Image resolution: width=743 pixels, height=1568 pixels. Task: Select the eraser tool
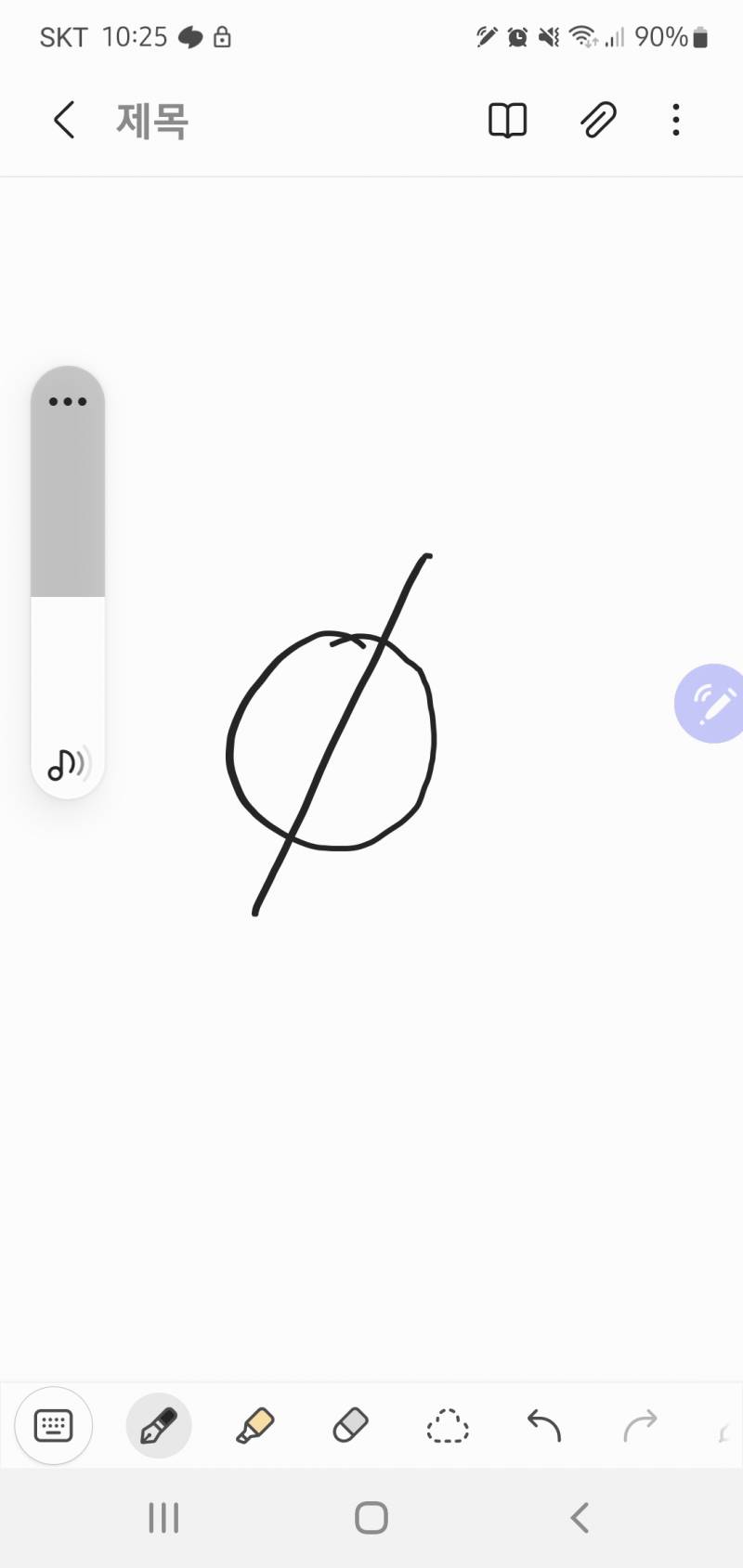(x=351, y=1426)
